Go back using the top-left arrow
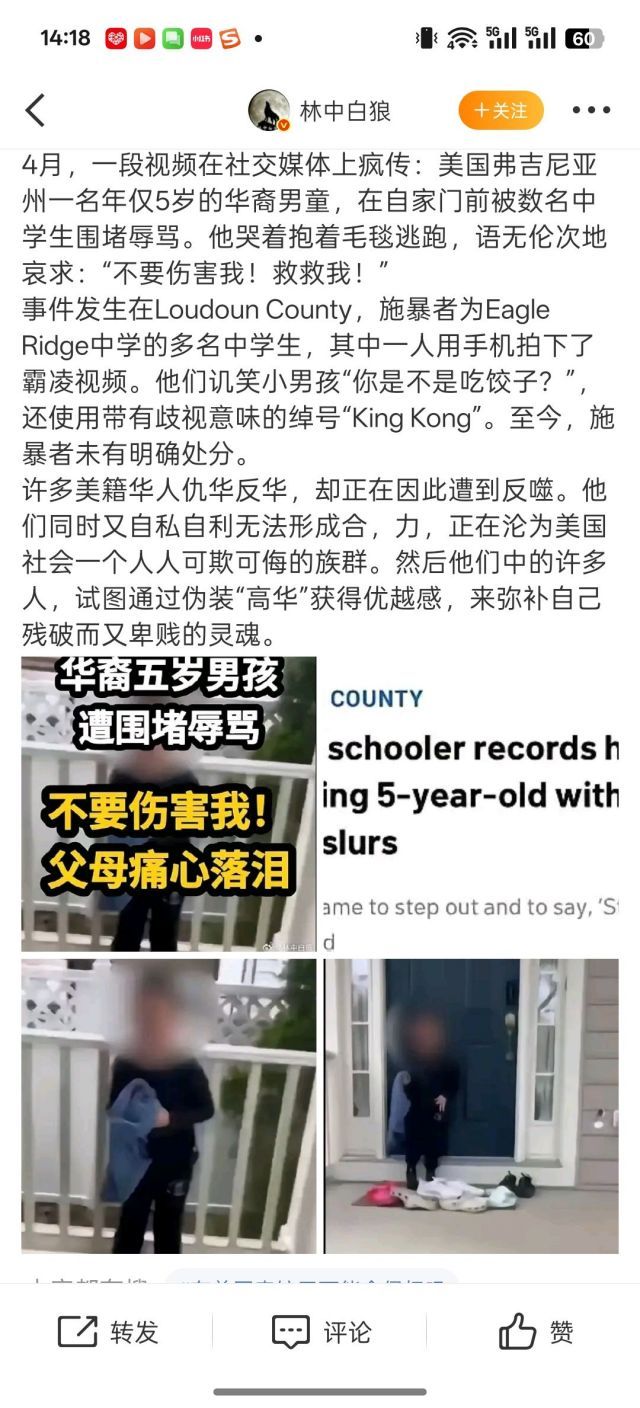The image size is (640, 1408). click(x=36, y=110)
